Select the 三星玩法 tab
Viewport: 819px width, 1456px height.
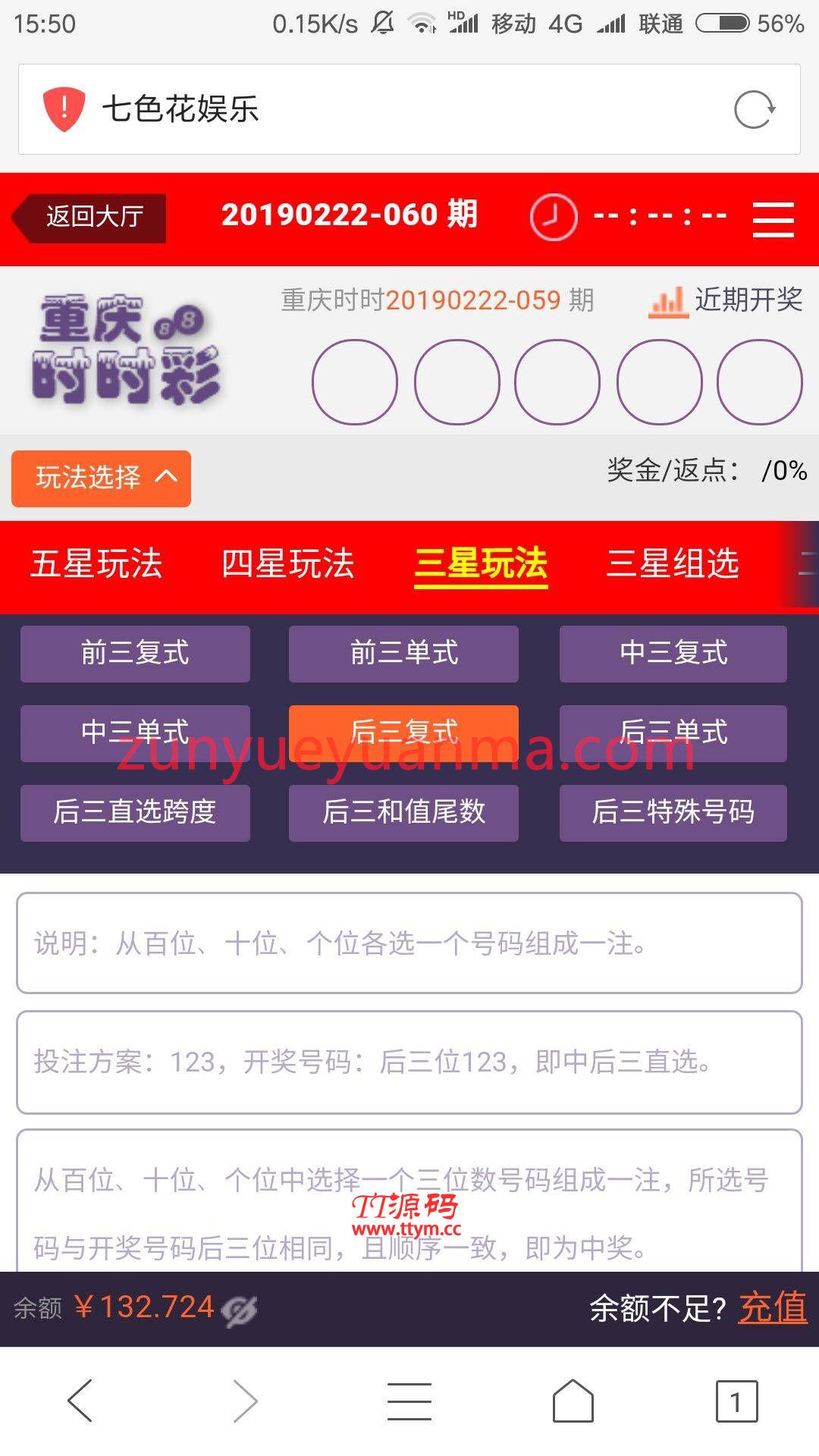481,564
